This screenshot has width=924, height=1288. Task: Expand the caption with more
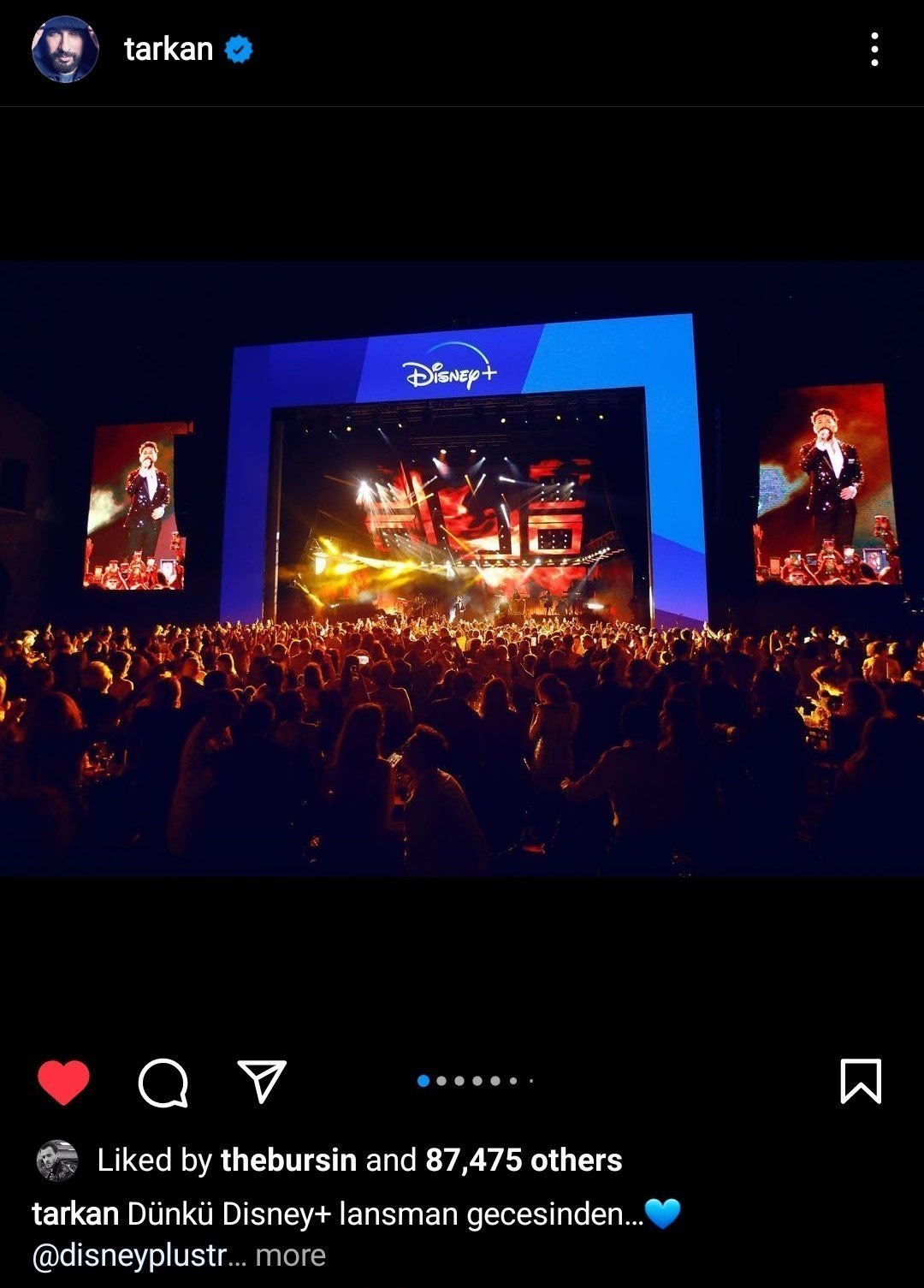[290, 1255]
